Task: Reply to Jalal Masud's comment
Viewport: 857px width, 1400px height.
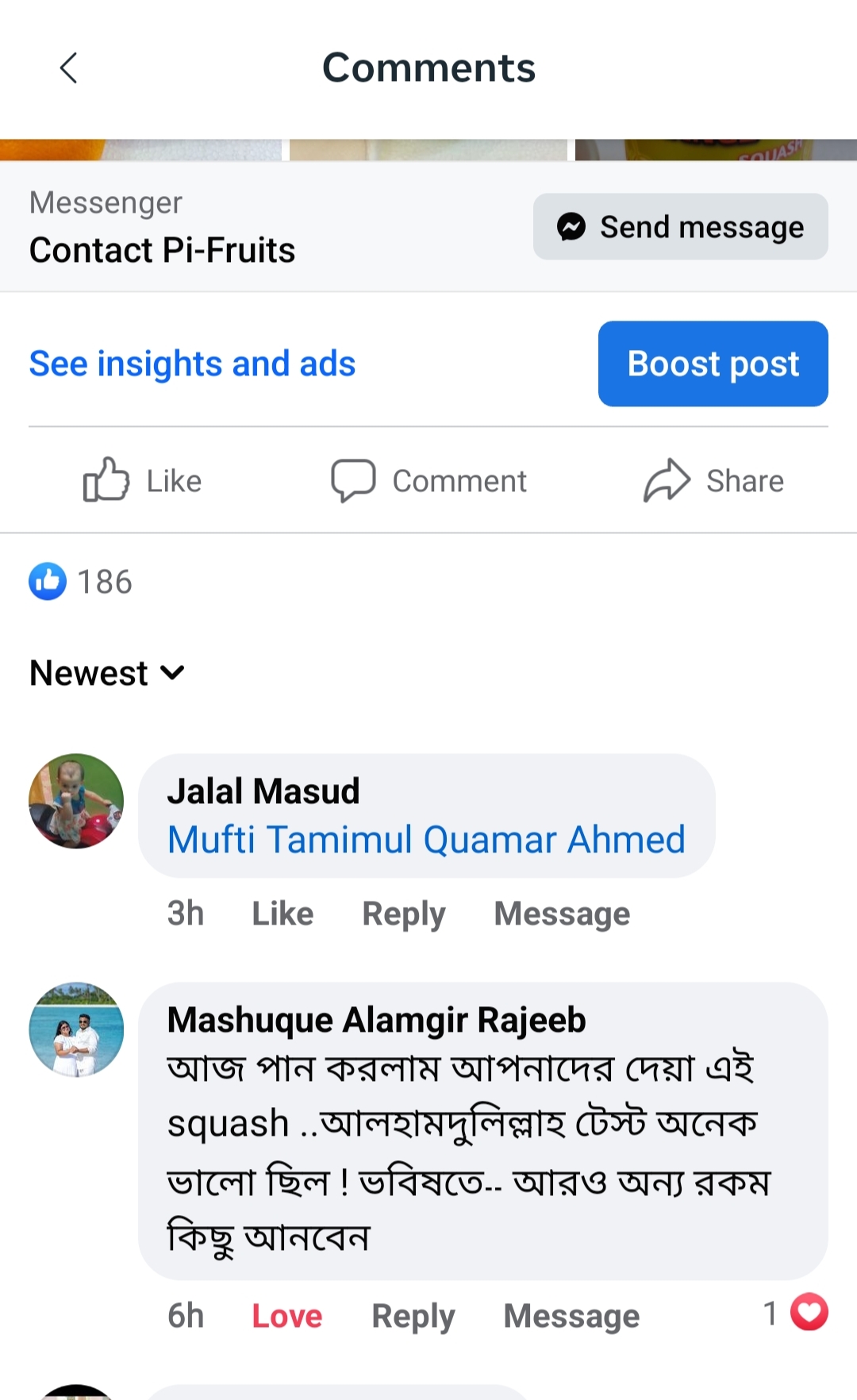Action: coord(403,913)
